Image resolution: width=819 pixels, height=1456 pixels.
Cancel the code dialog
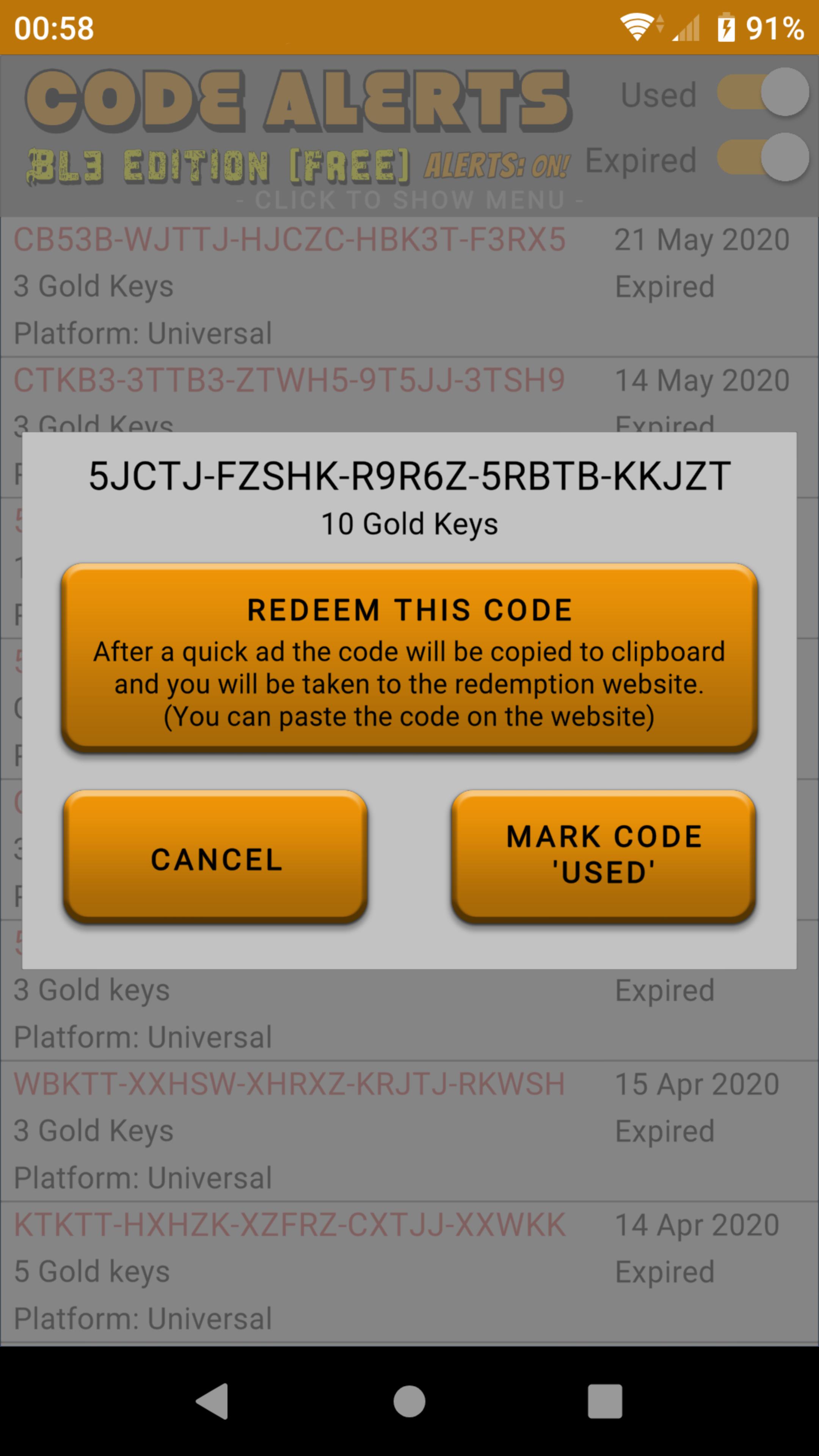(216, 857)
